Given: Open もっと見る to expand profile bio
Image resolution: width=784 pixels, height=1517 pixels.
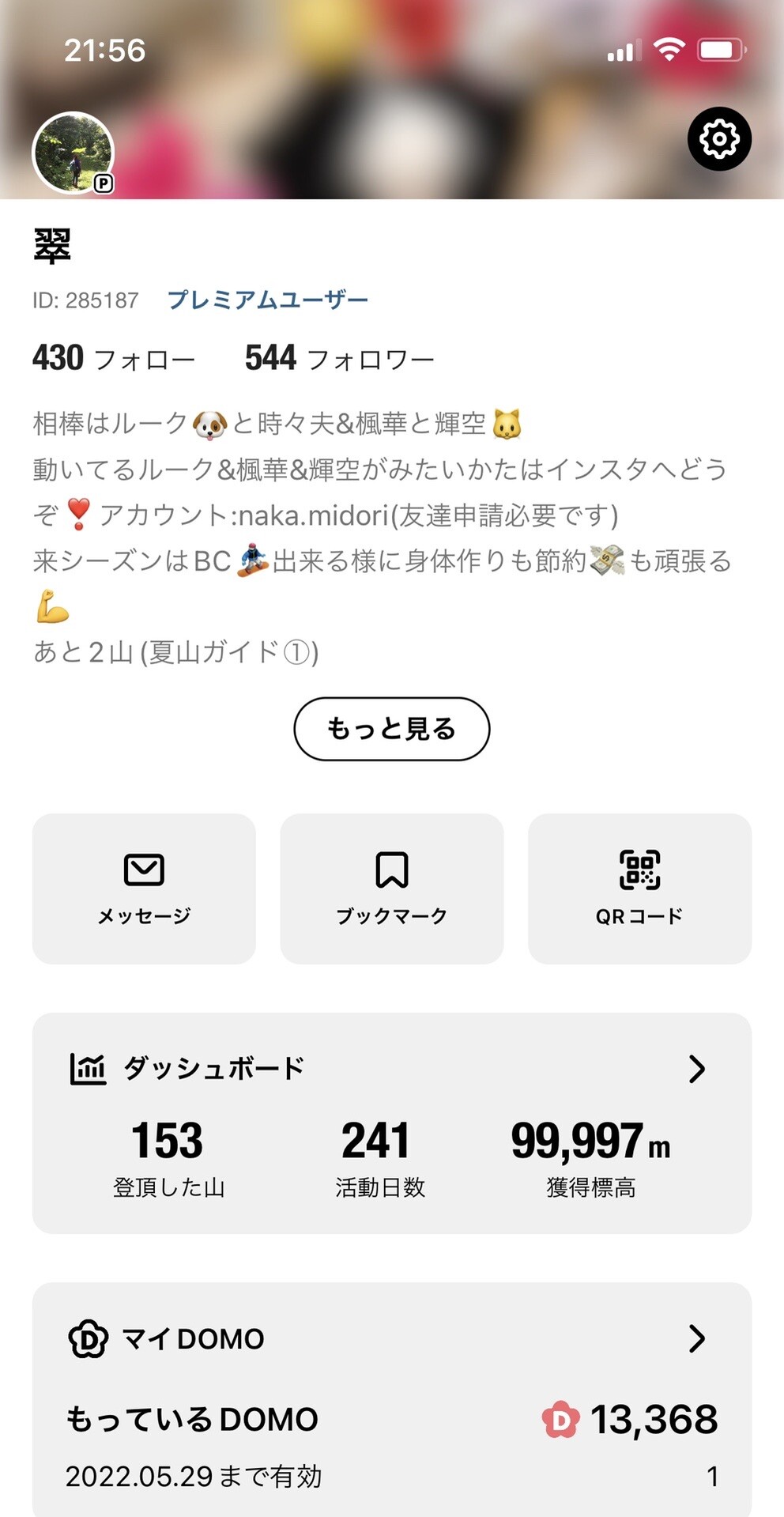Looking at the screenshot, I should pos(392,729).
